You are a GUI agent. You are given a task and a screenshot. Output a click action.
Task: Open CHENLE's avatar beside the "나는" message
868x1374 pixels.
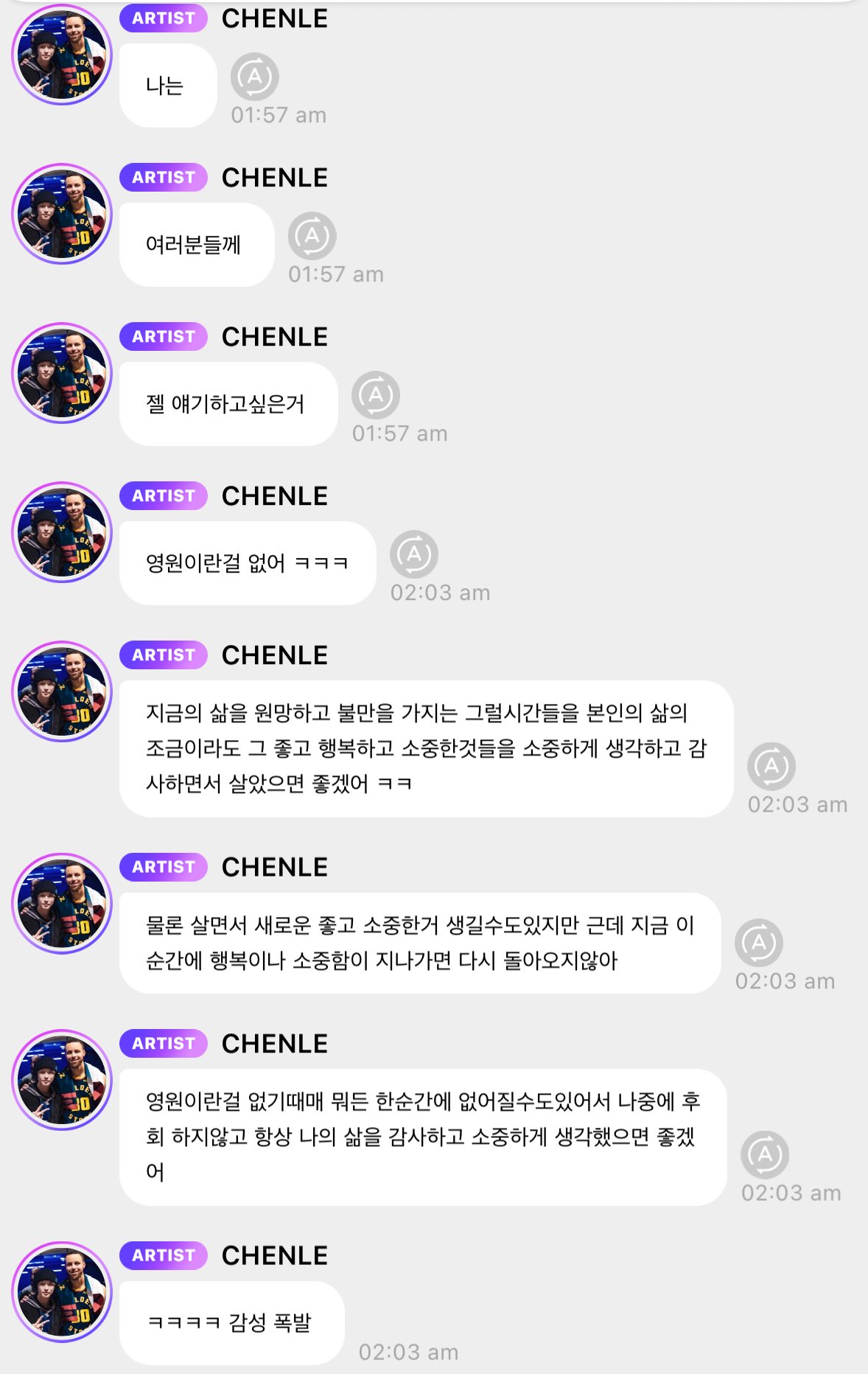click(x=62, y=55)
